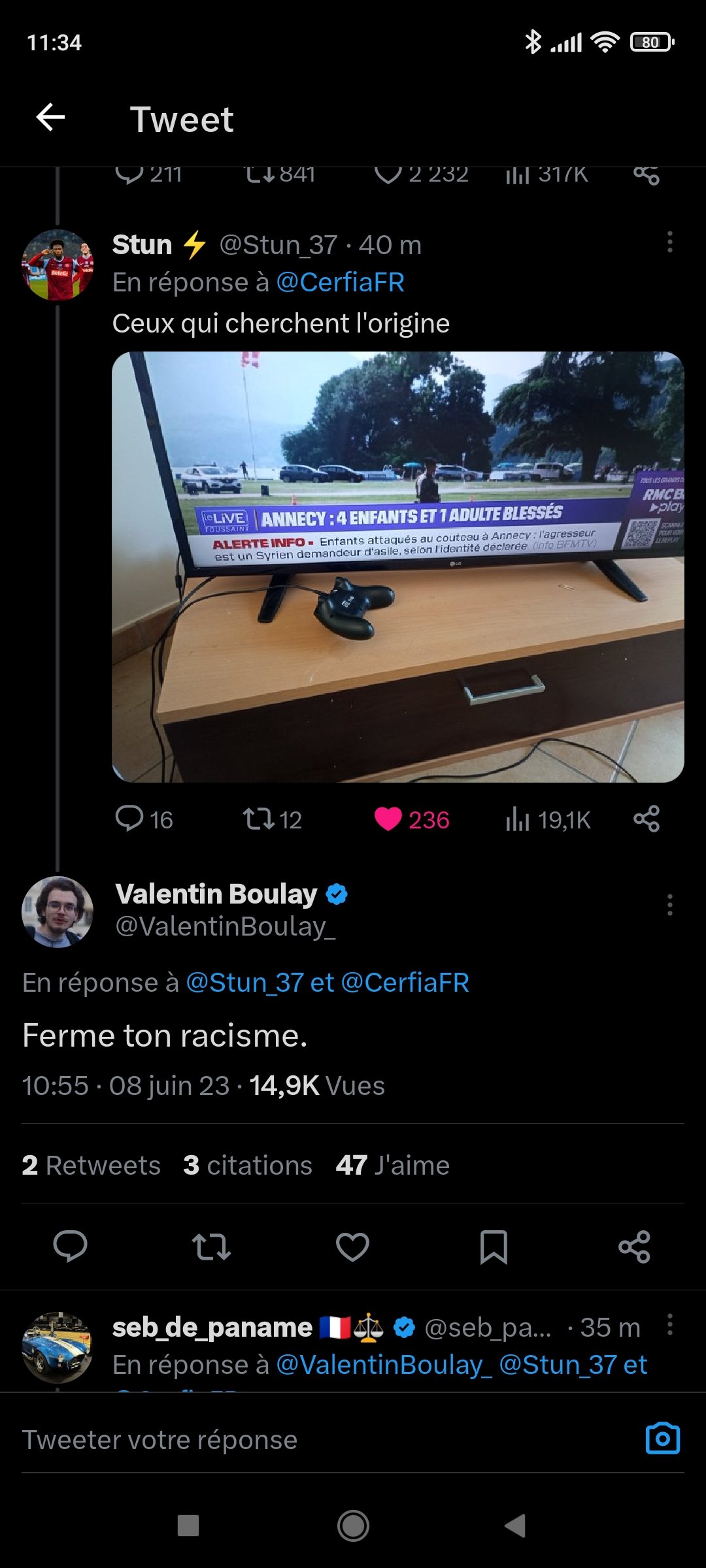View the 47 J'aime list

(x=393, y=1166)
